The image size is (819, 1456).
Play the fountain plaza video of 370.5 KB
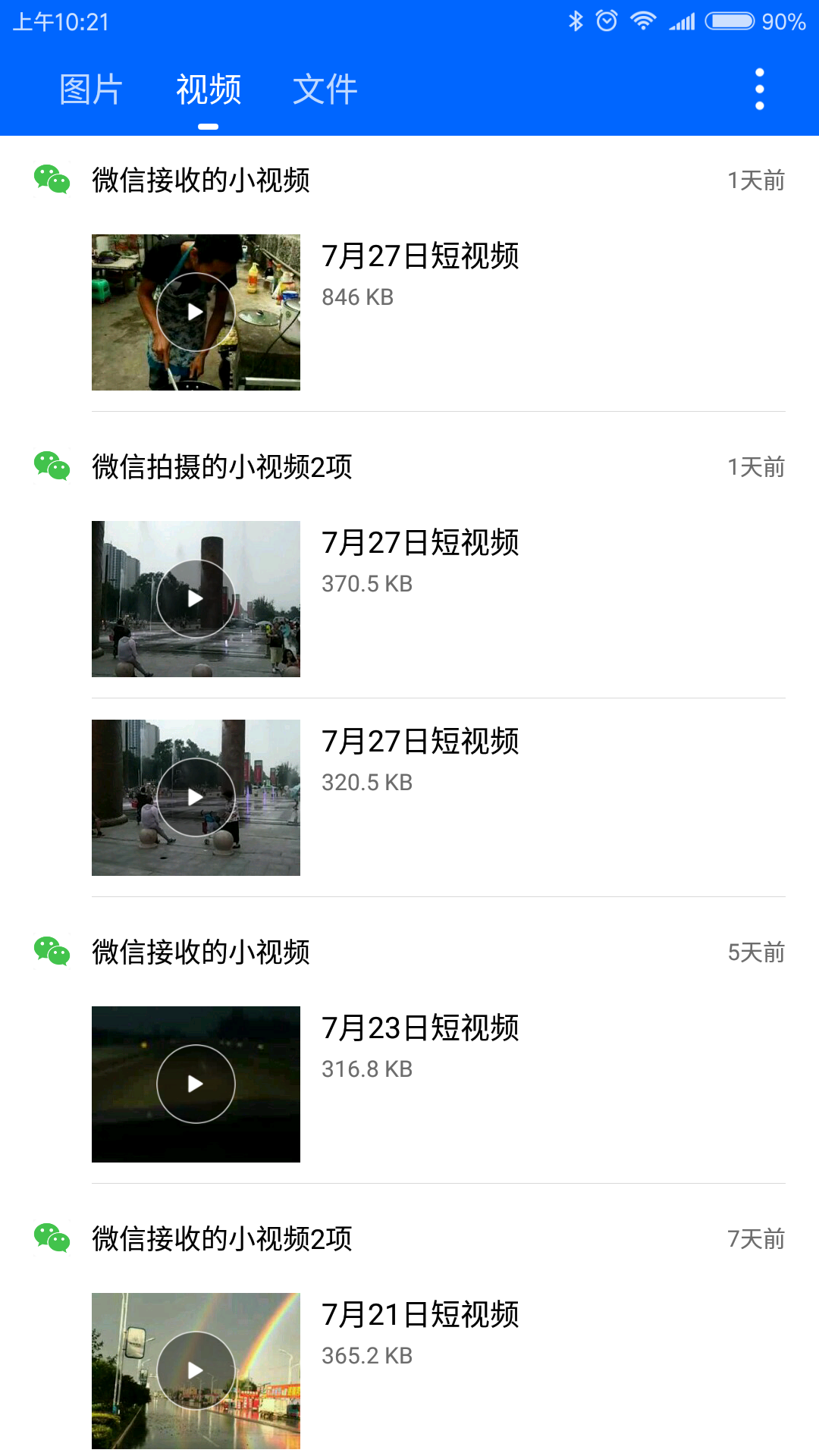[x=196, y=598]
